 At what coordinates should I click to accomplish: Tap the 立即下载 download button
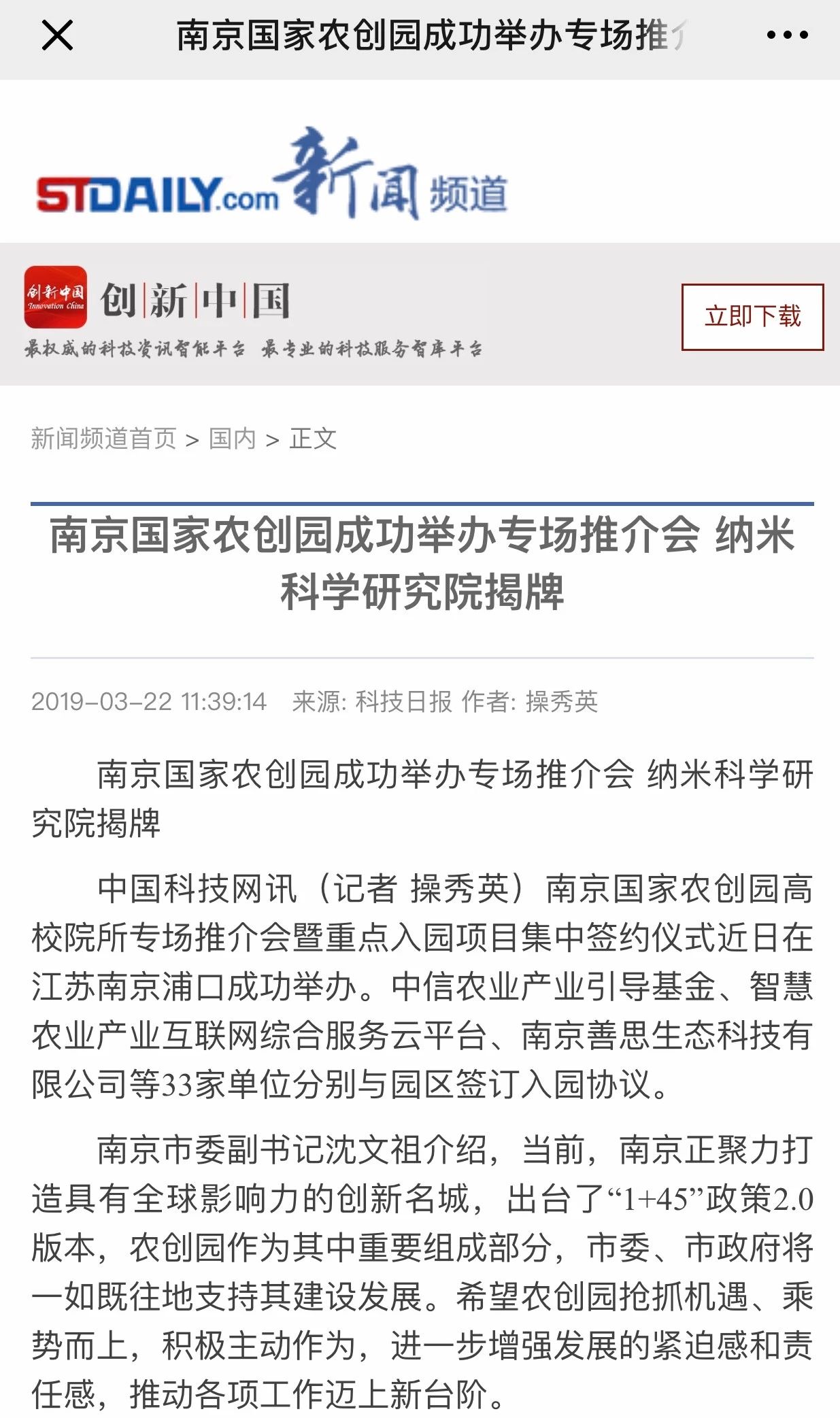click(x=752, y=317)
